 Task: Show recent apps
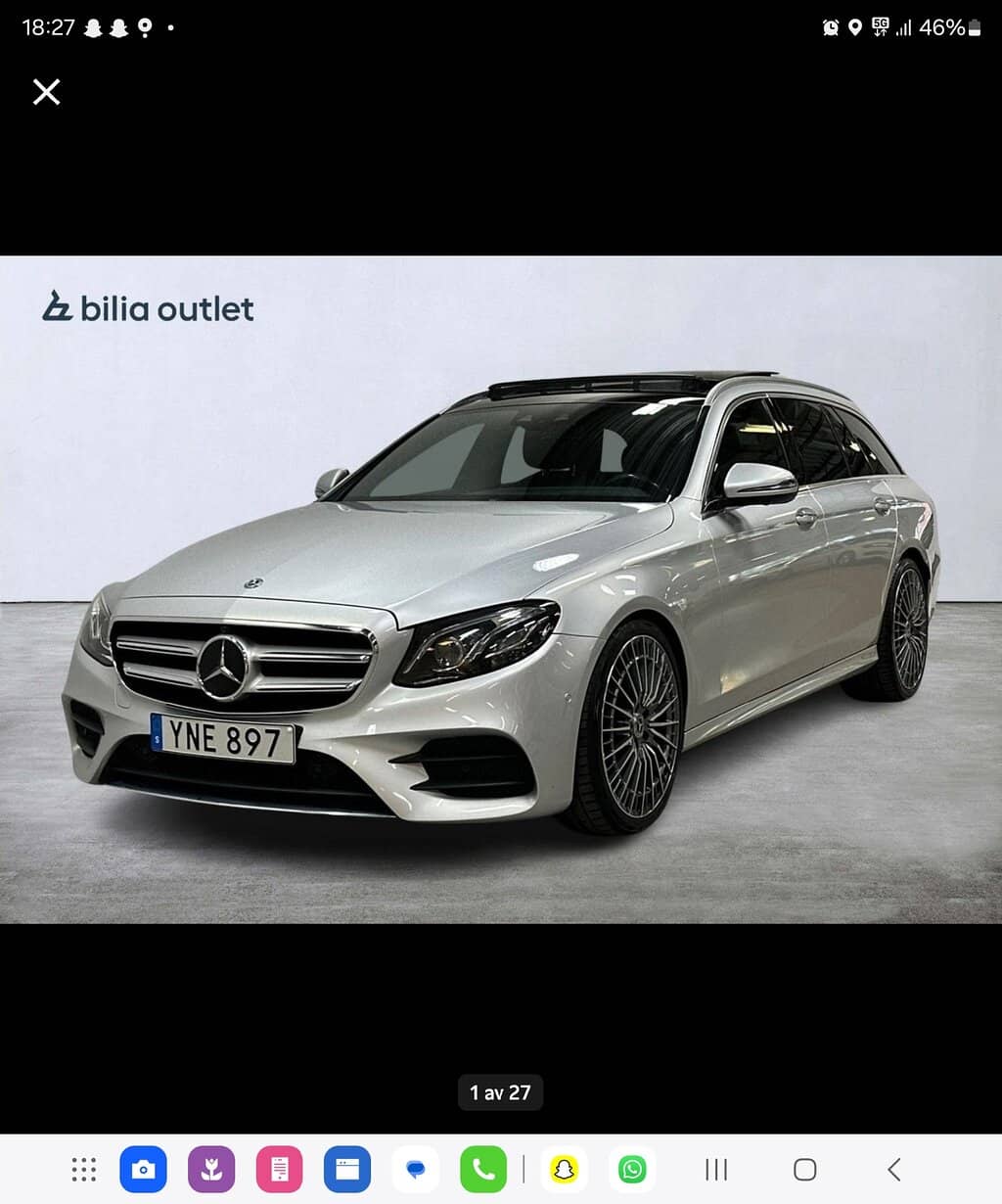click(716, 1169)
